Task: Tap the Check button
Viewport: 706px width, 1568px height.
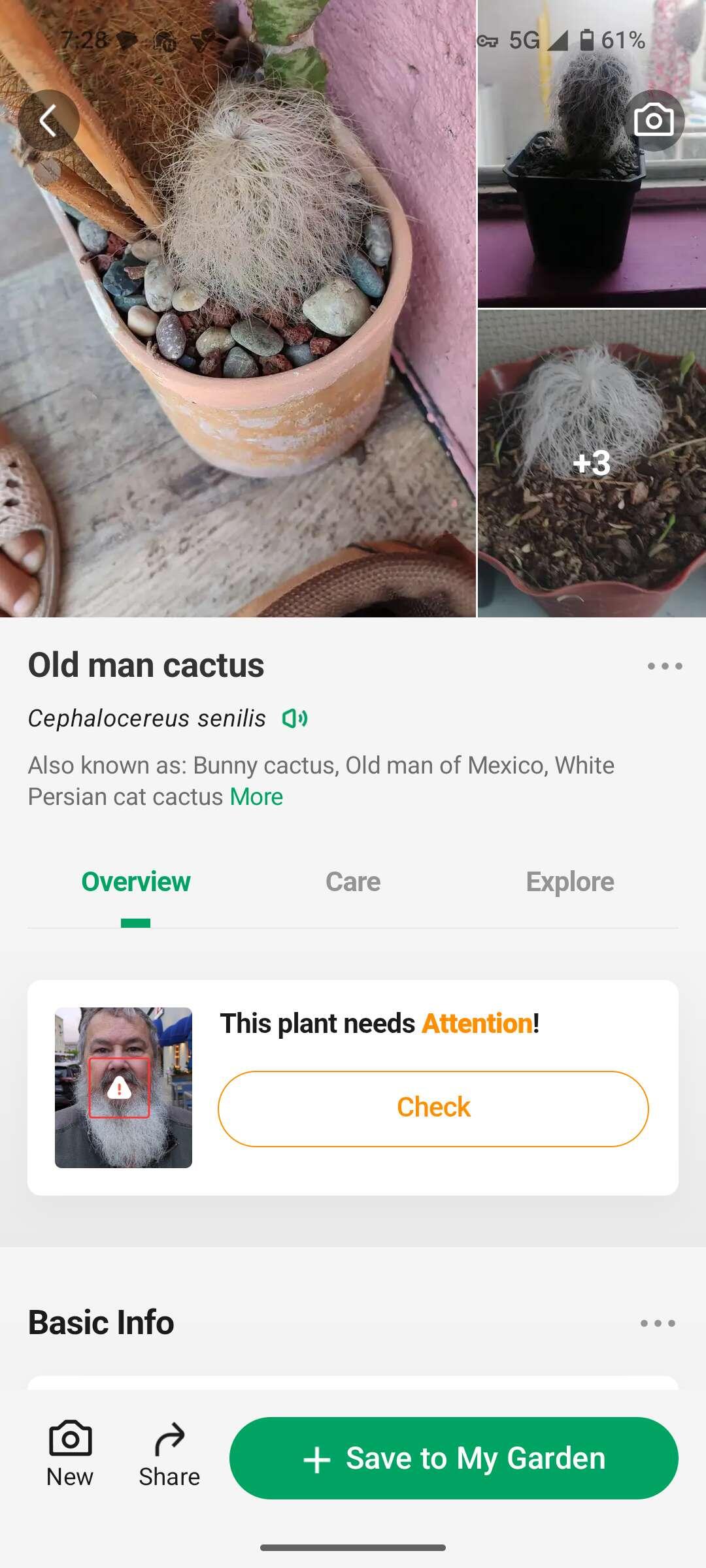Action: point(433,1109)
